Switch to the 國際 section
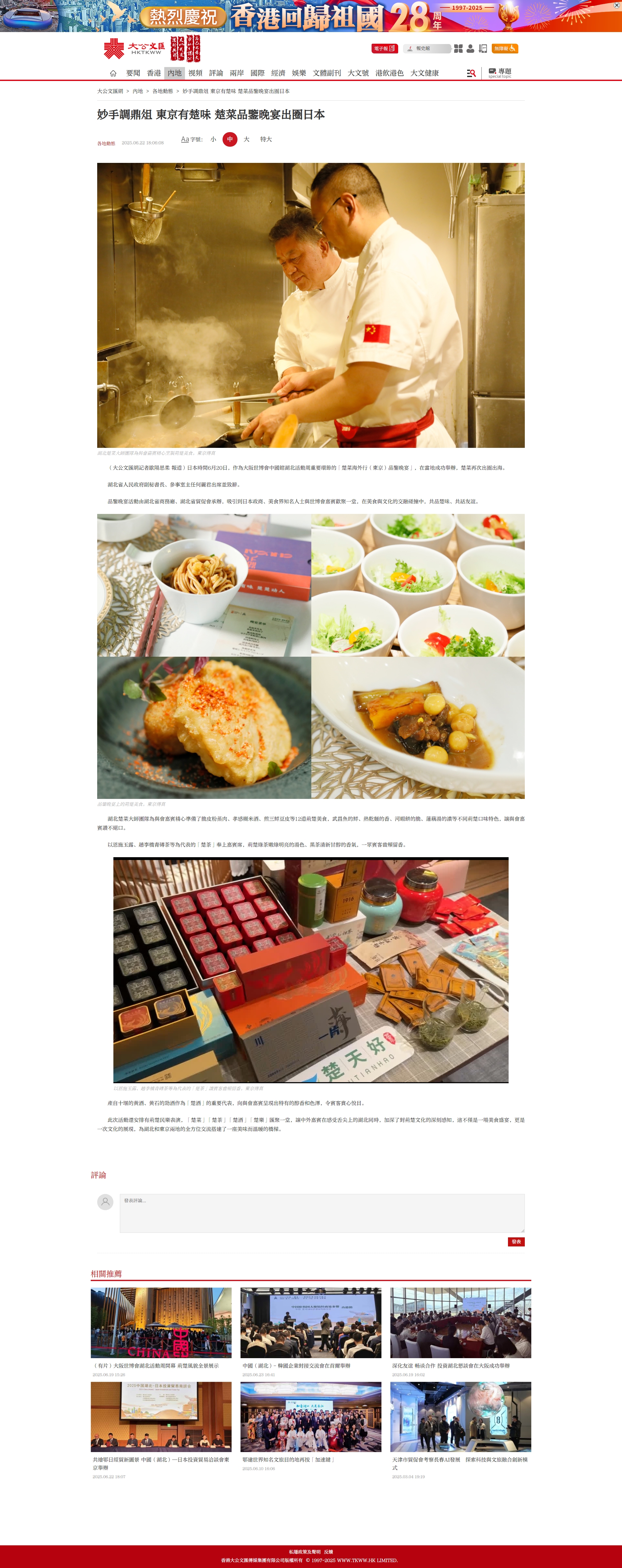 [257, 73]
